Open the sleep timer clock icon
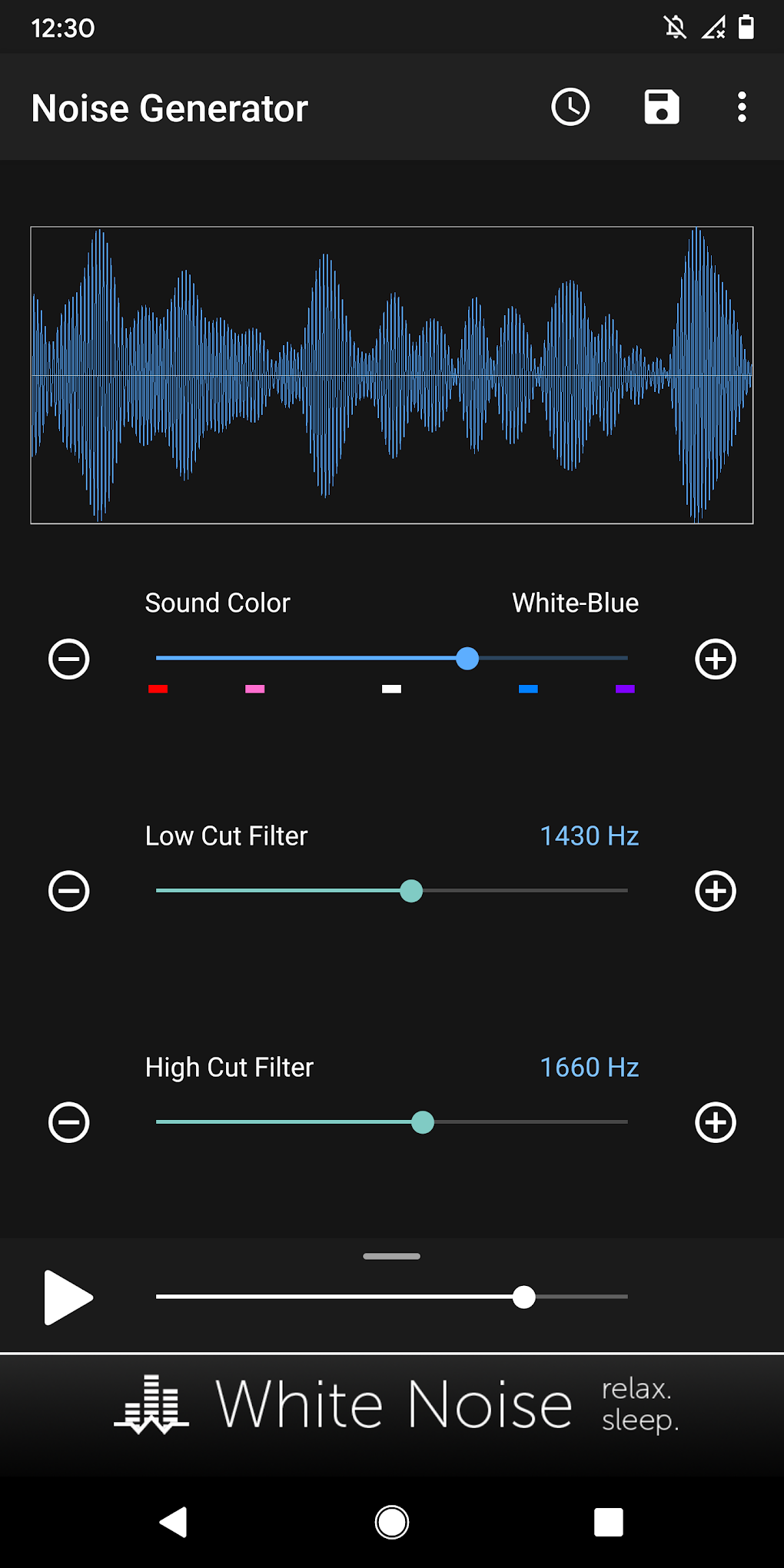The height and width of the screenshot is (1568, 784). coord(570,107)
